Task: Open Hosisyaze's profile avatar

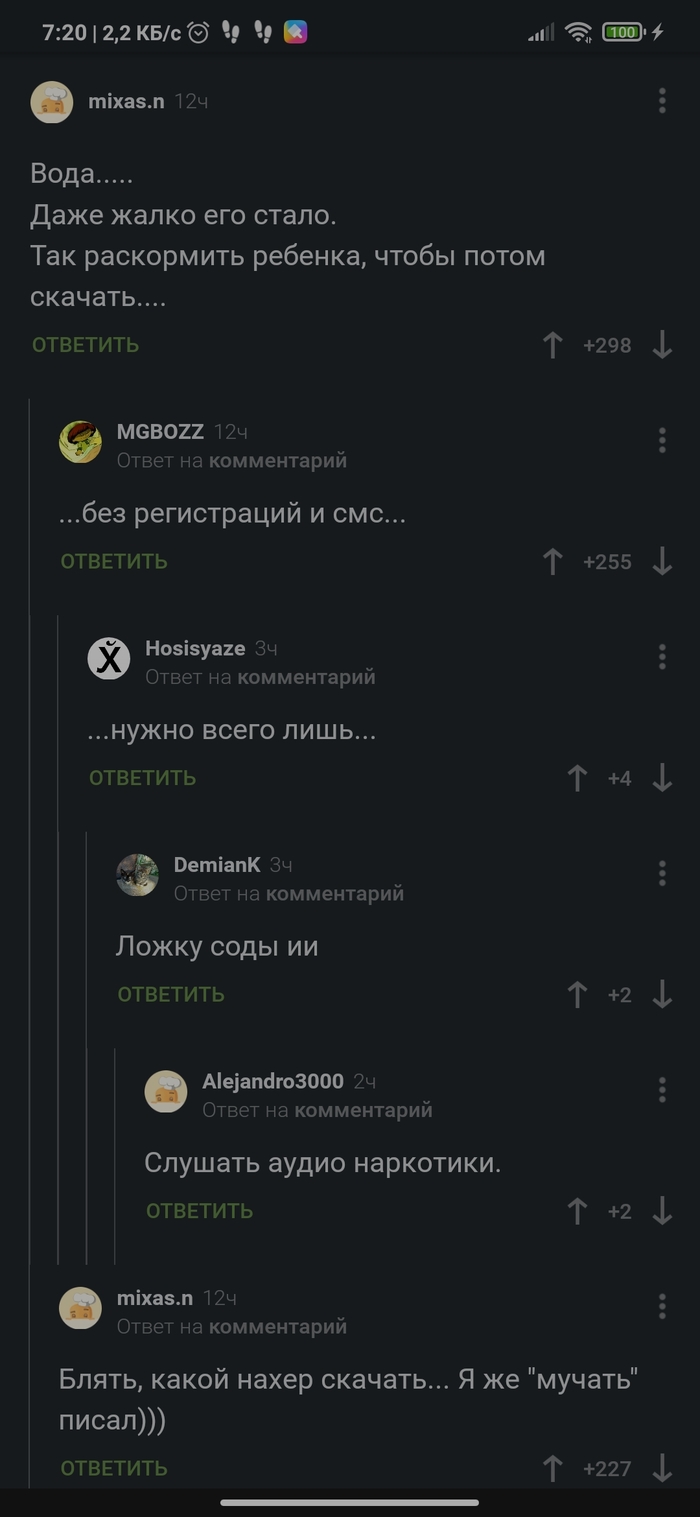Action: (x=109, y=659)
